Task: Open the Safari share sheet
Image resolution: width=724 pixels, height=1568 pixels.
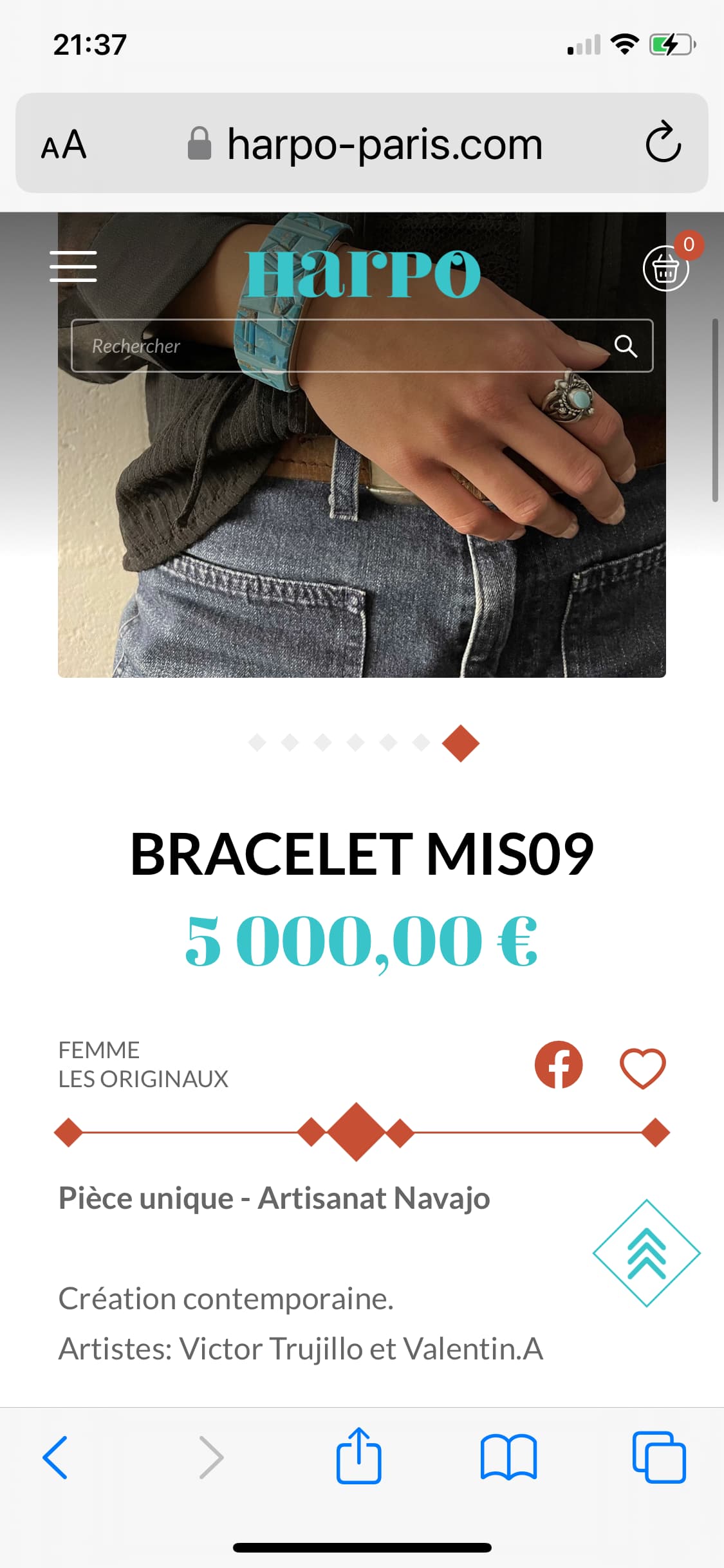Action: [x=358, y=1455]
